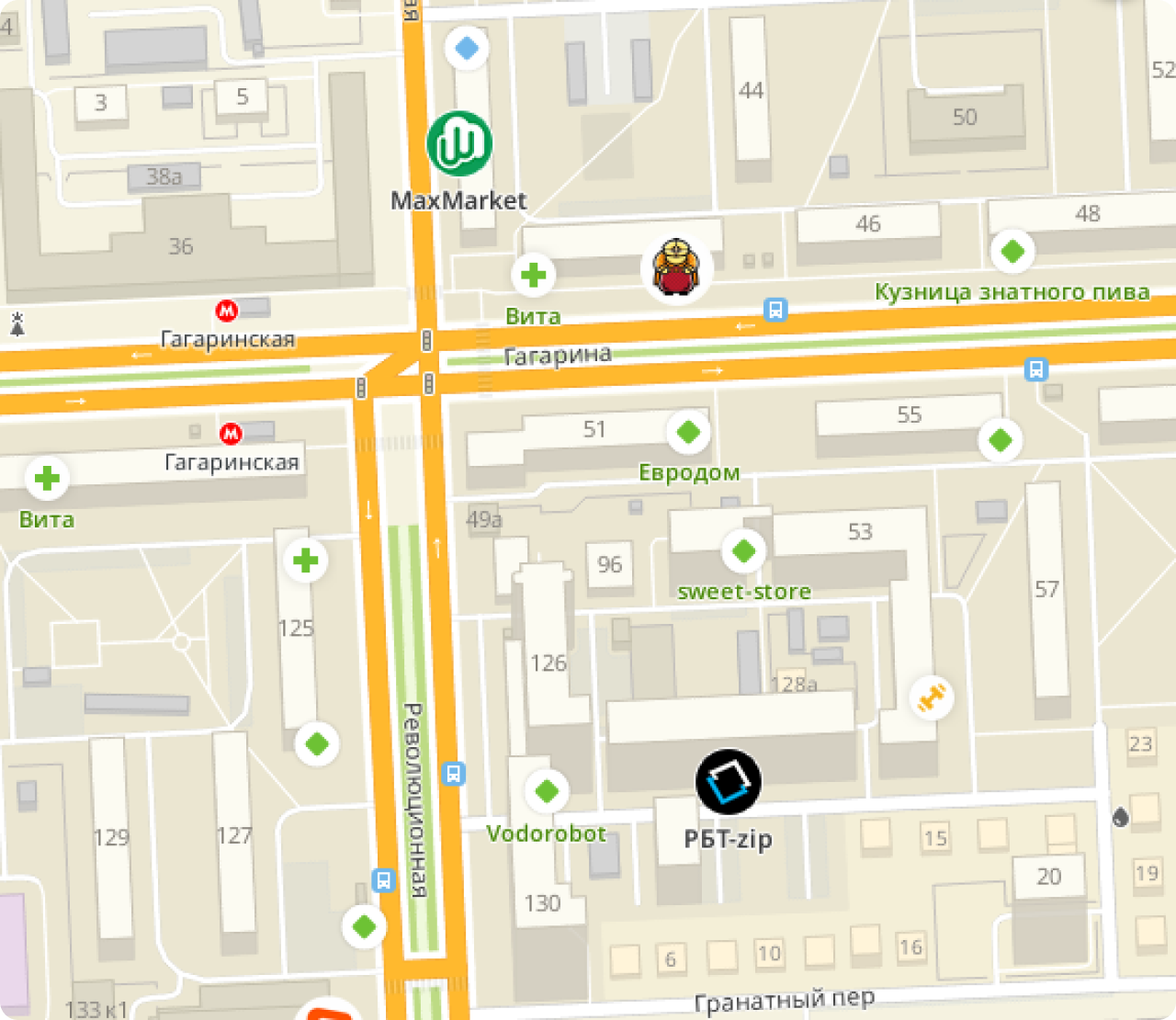The width and height of the screenshot is (1176, 1020).
Task: Tap the Кузница знатного пива marker
Action: point(1012,251)
